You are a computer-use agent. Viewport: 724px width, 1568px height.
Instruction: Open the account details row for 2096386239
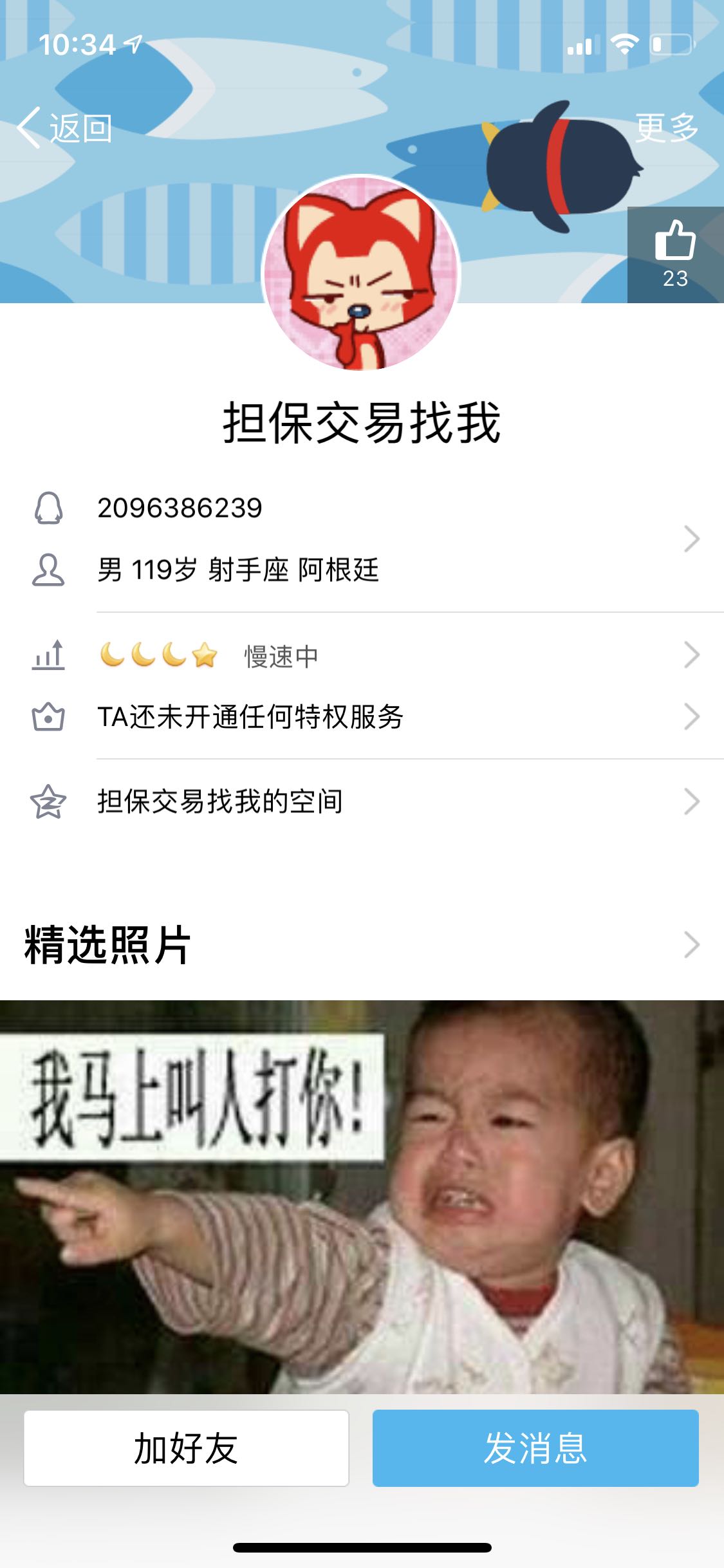tap(386, 538)
